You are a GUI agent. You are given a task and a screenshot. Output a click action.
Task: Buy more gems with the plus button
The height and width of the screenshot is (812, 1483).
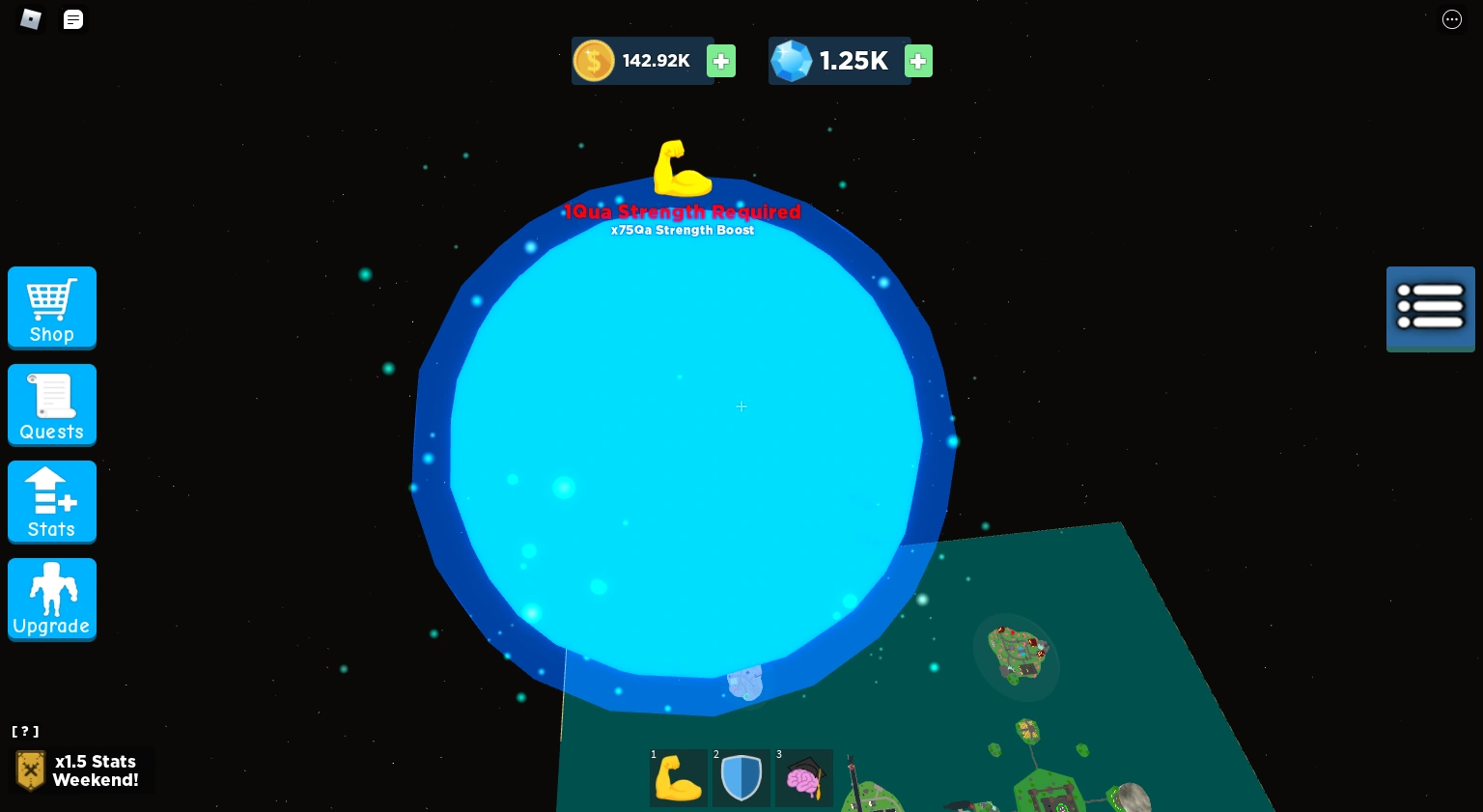point(918,61)
